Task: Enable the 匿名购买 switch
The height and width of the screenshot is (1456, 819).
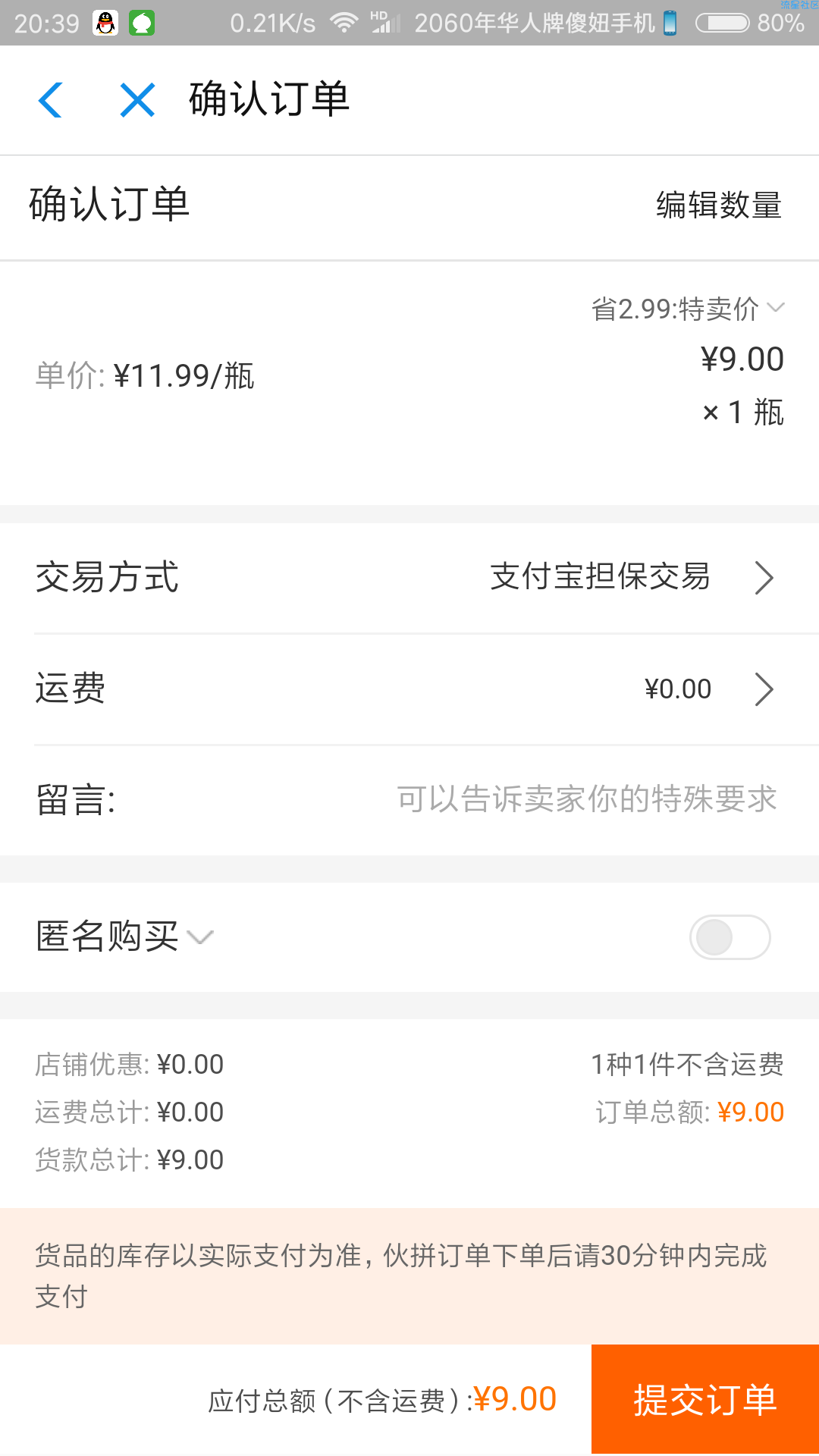Action: pos(730,937)
